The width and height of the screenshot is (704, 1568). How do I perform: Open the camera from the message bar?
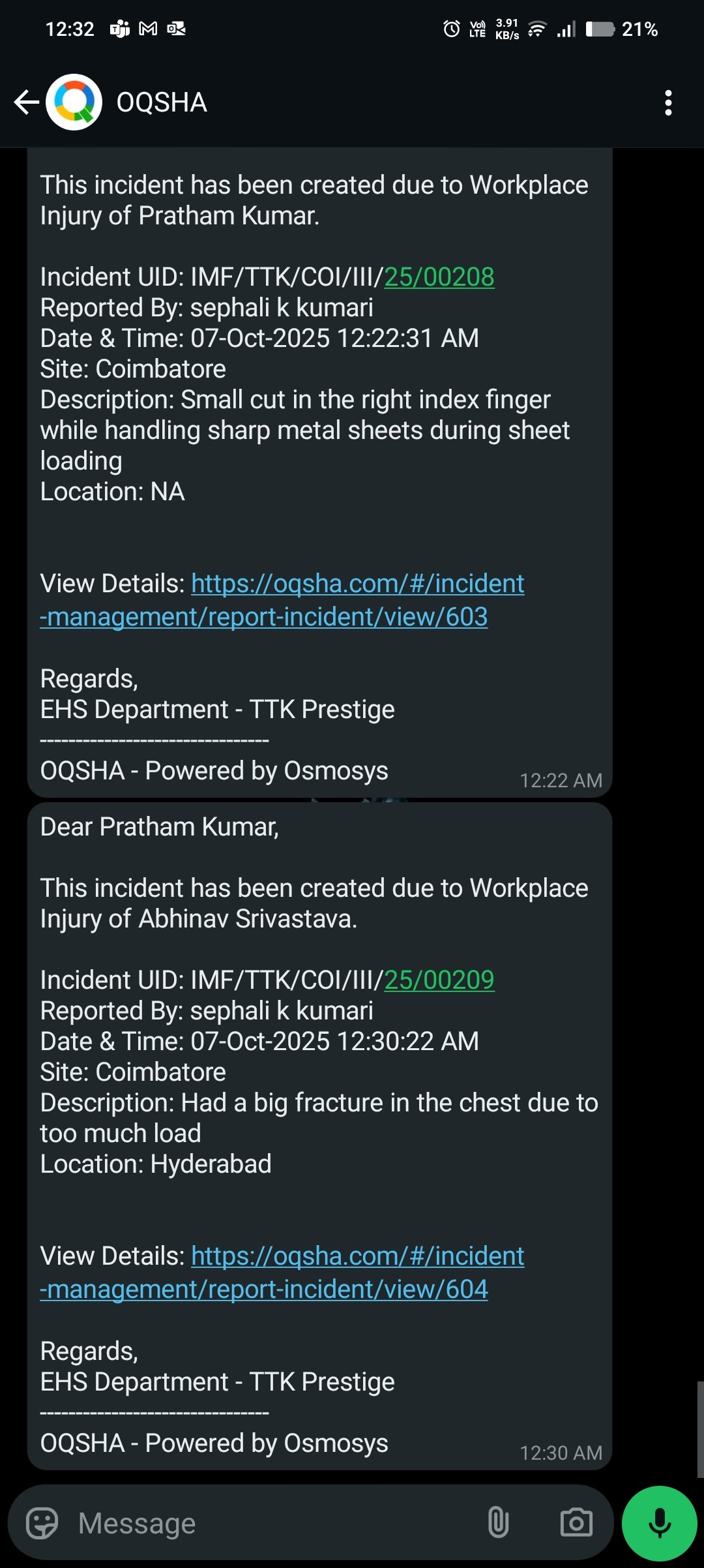click(x=576, y=1524)
